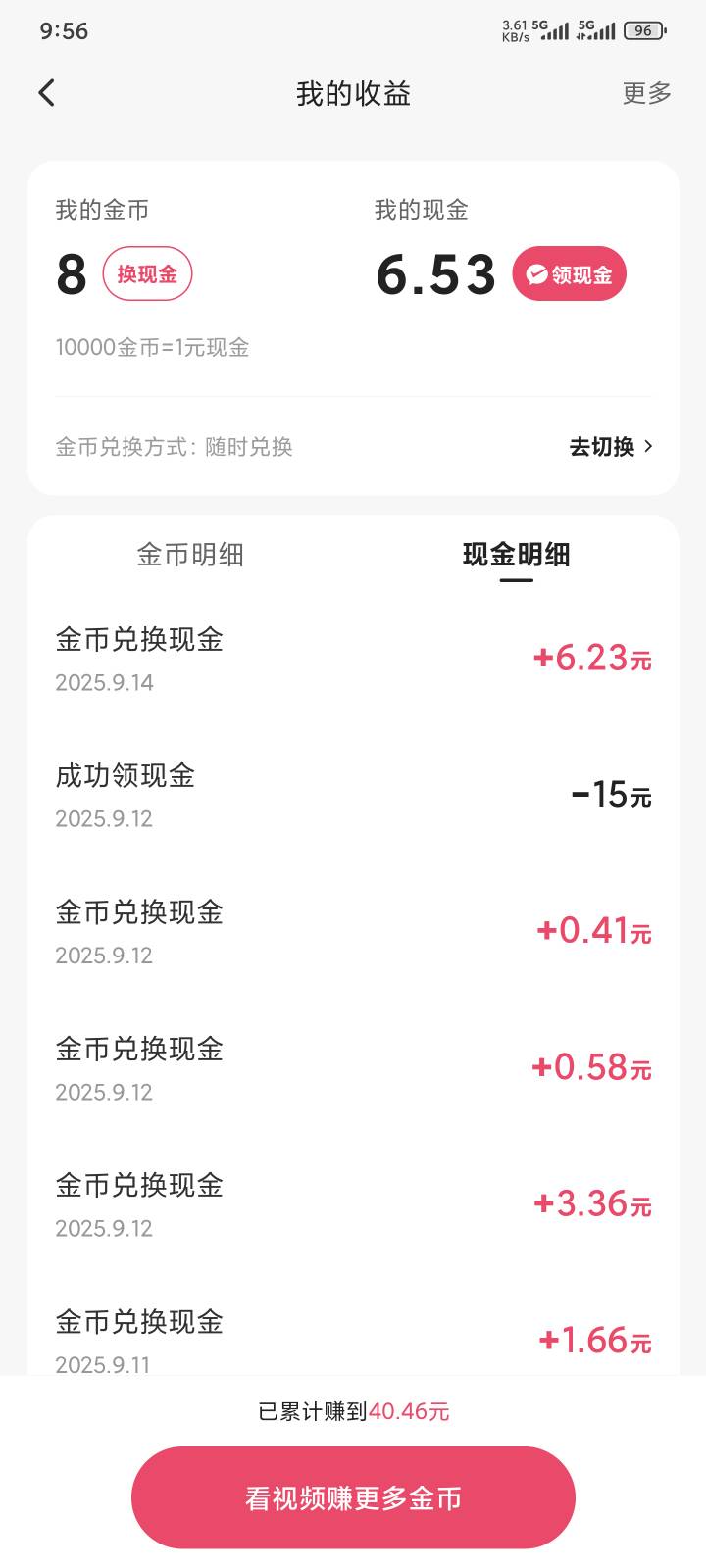This screenshot has height=1568, width=706.
Task: Switch to the 金币明细 tab
Action: coord(190,555)
